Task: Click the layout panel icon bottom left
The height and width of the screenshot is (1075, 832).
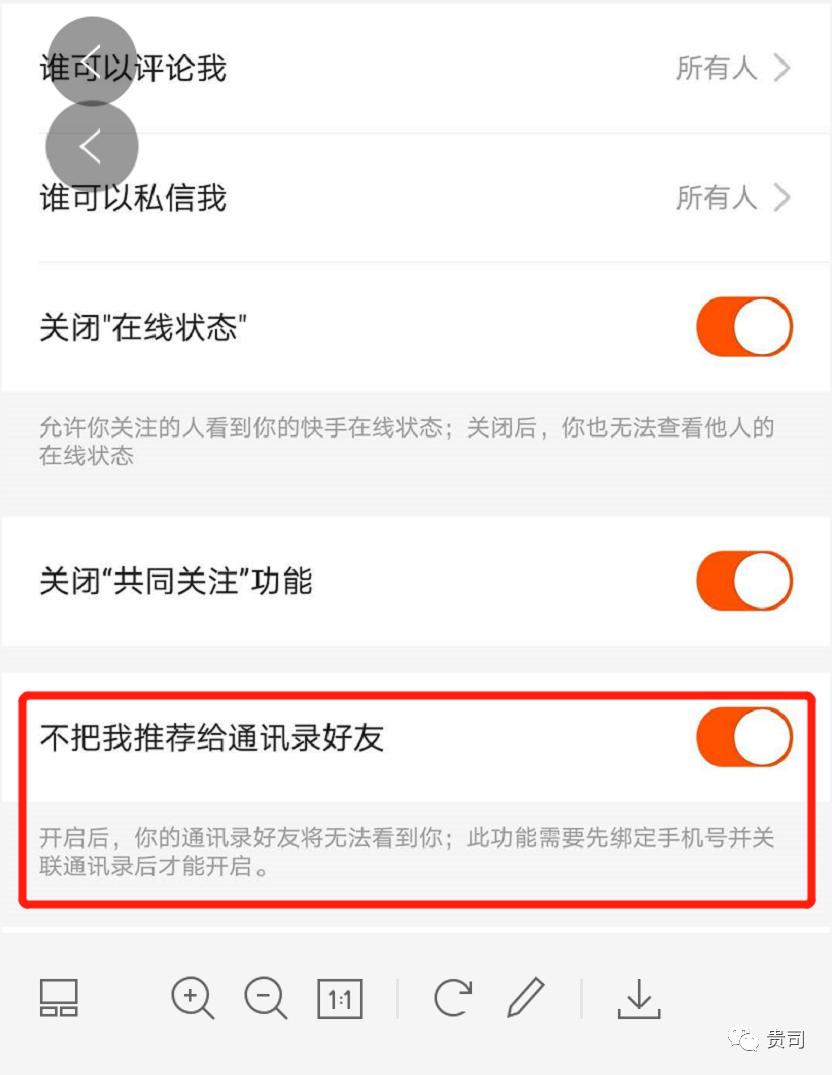Action: pos(58,998)
